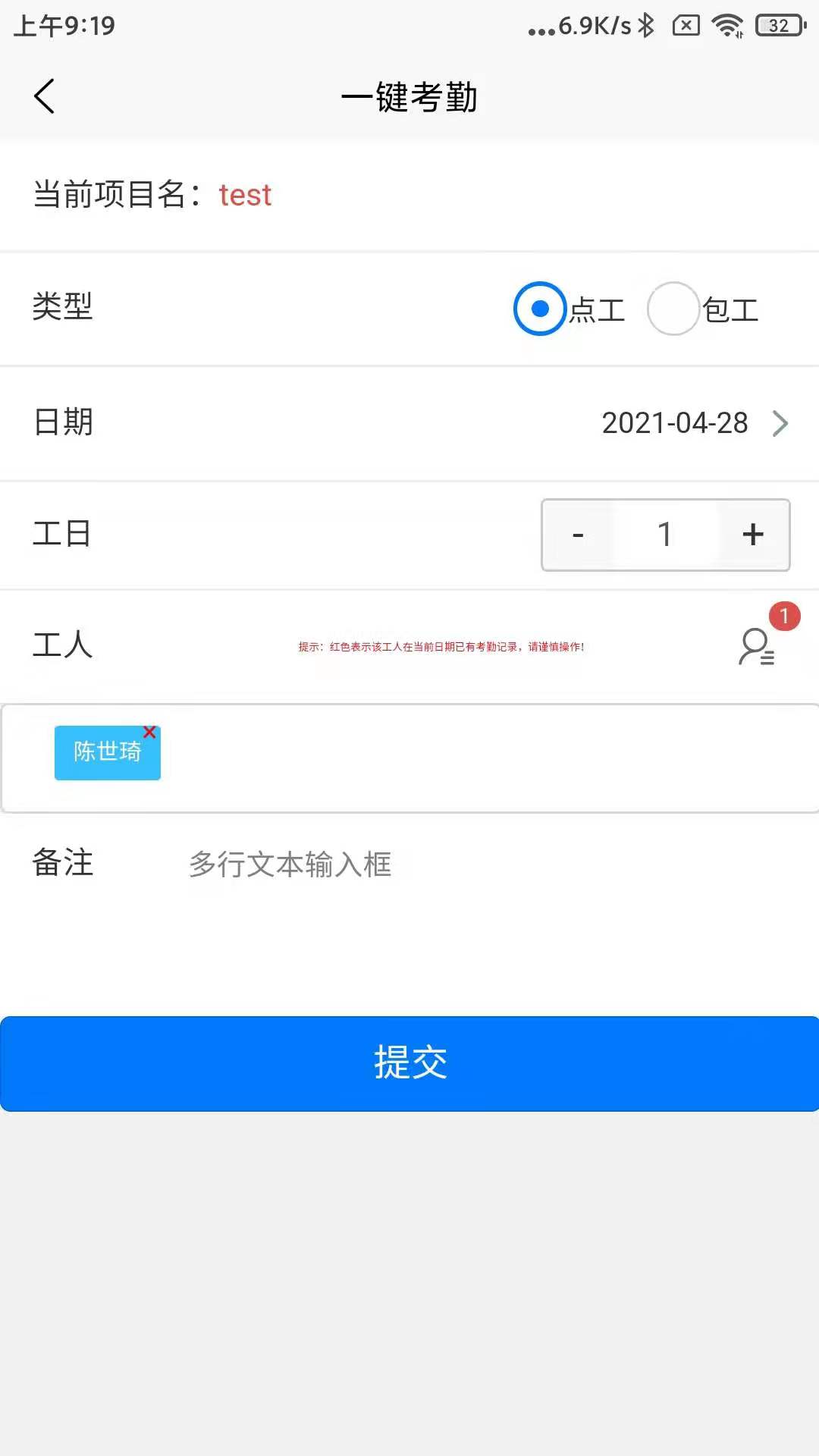Submit the attendance with 提交 button
This screenshot has width=819, height=1456.
pos(409,1063)
